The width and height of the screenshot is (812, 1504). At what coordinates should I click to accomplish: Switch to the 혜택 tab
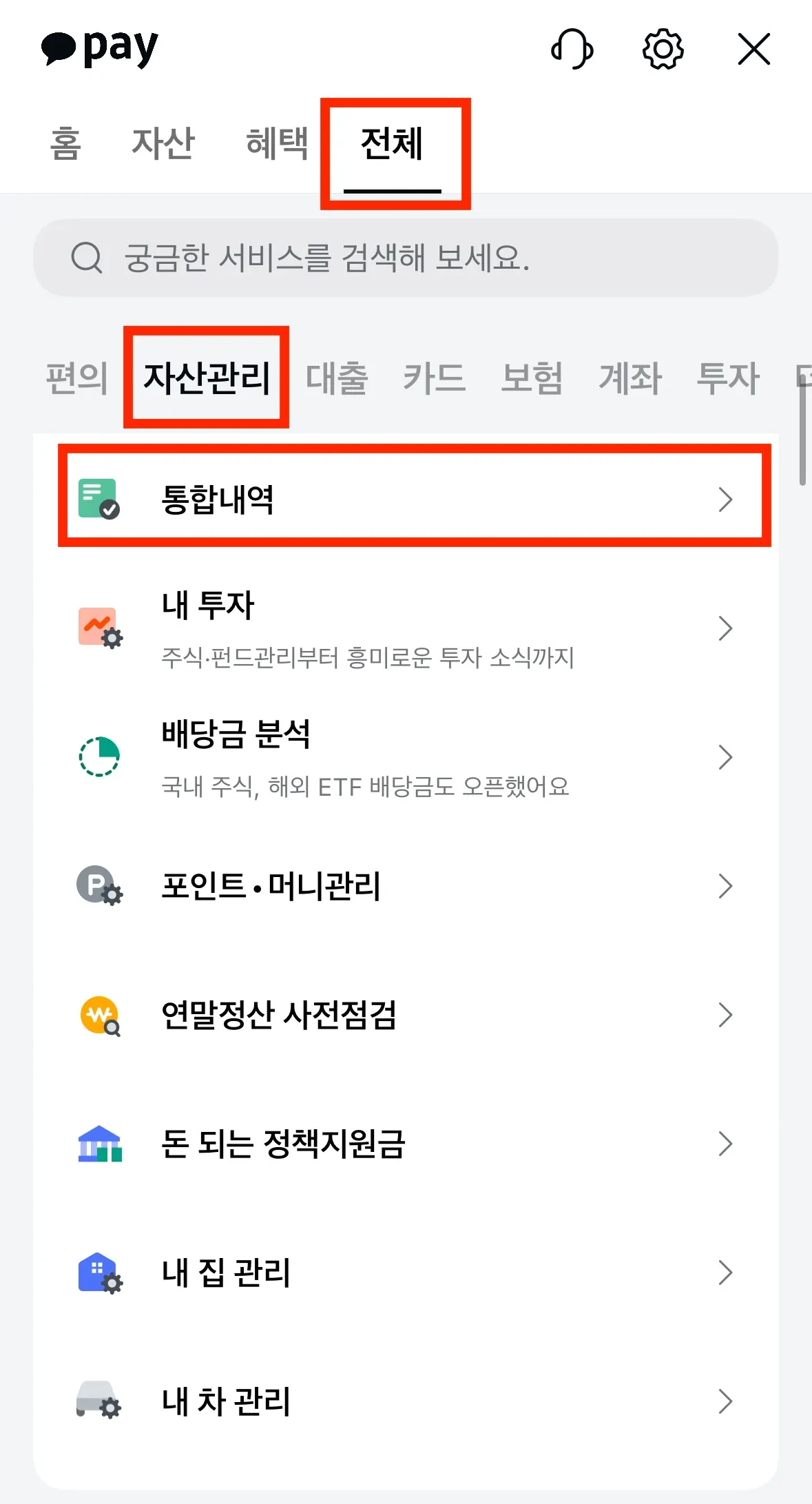pos(277,144)
